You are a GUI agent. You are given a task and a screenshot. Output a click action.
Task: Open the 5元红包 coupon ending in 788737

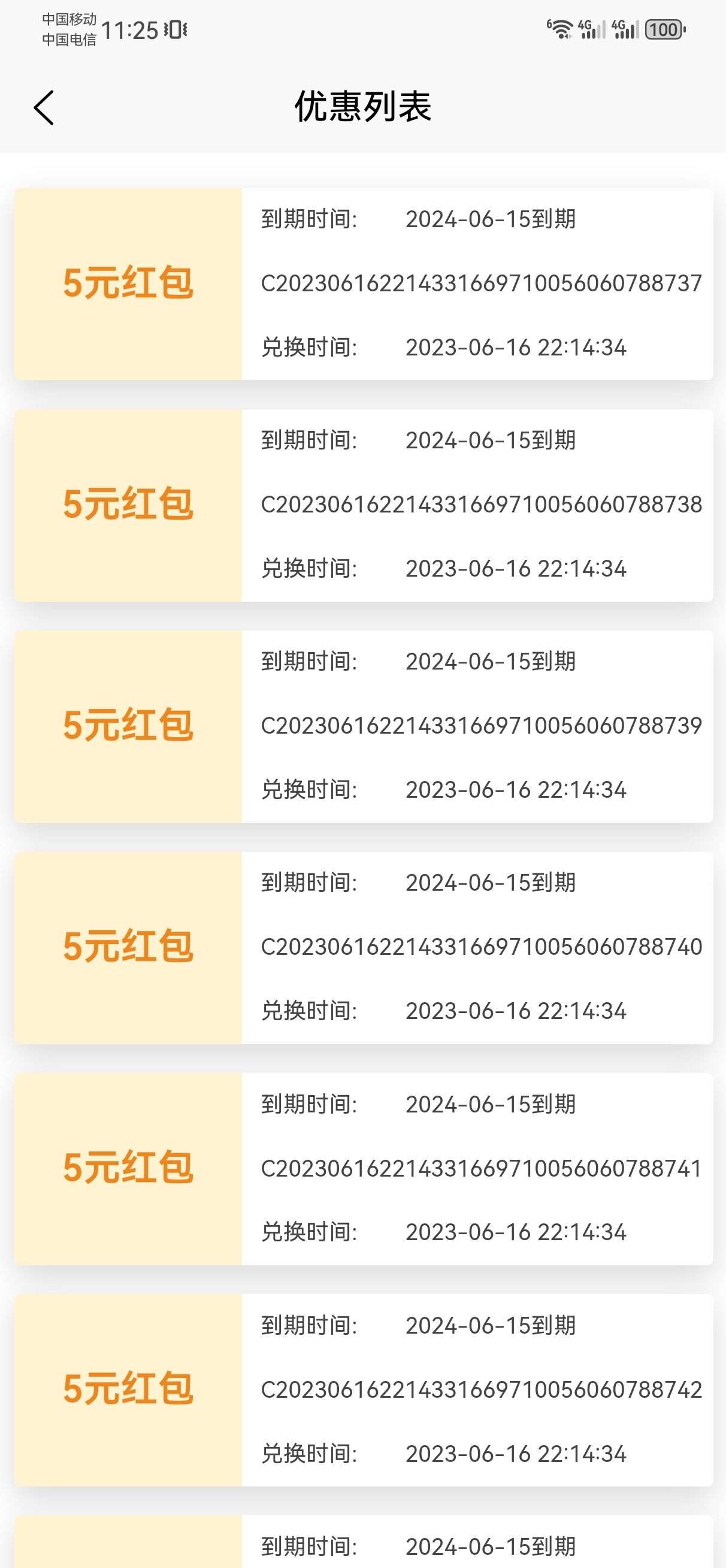(364, 284)
